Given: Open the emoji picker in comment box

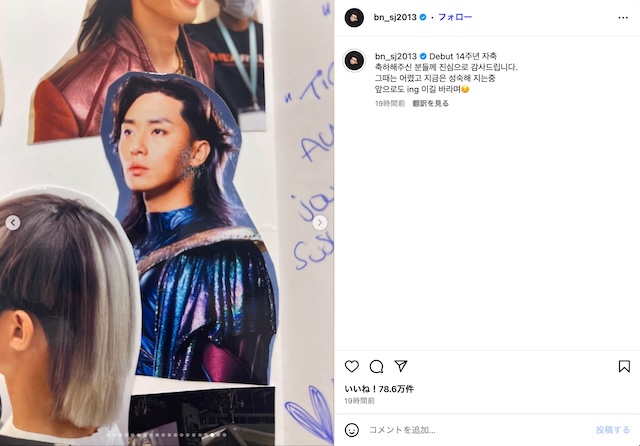Looking at the screenshot, I should pyautogui.click(x=352, y=430).
